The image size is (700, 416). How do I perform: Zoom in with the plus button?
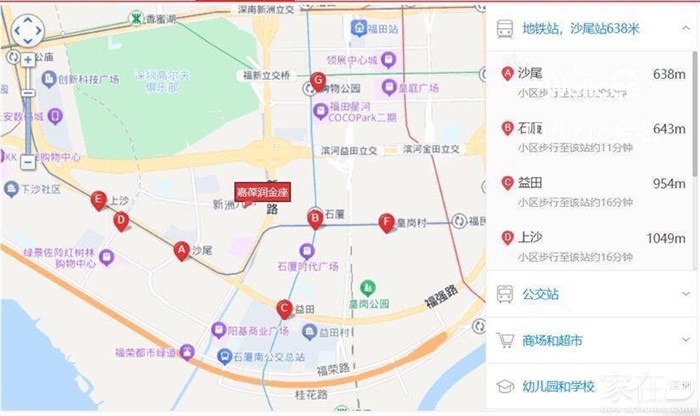28,59
